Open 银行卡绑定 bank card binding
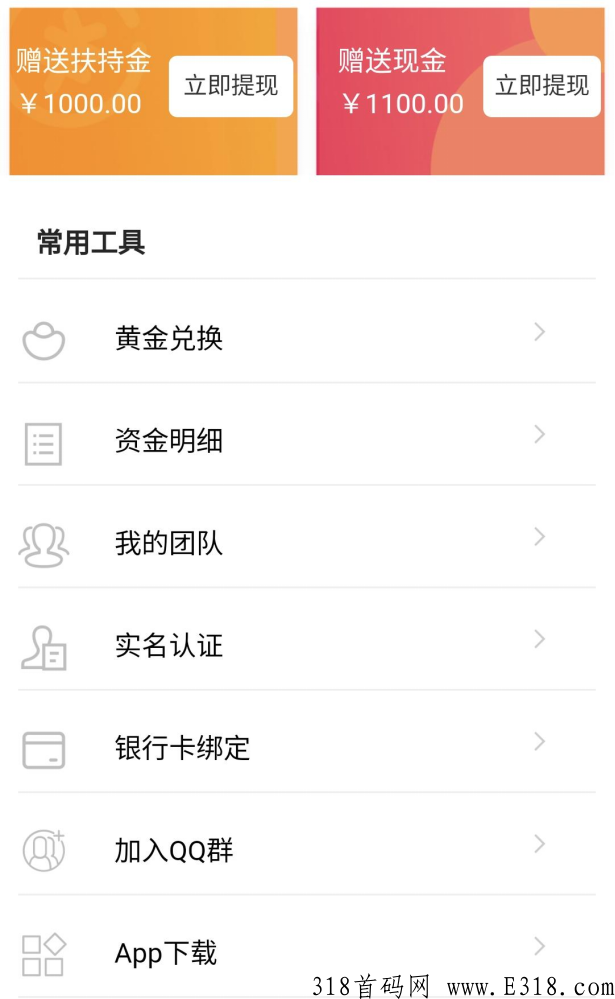Image resolution: width=615 pixels, height=999 pixels. coord(307,742)
